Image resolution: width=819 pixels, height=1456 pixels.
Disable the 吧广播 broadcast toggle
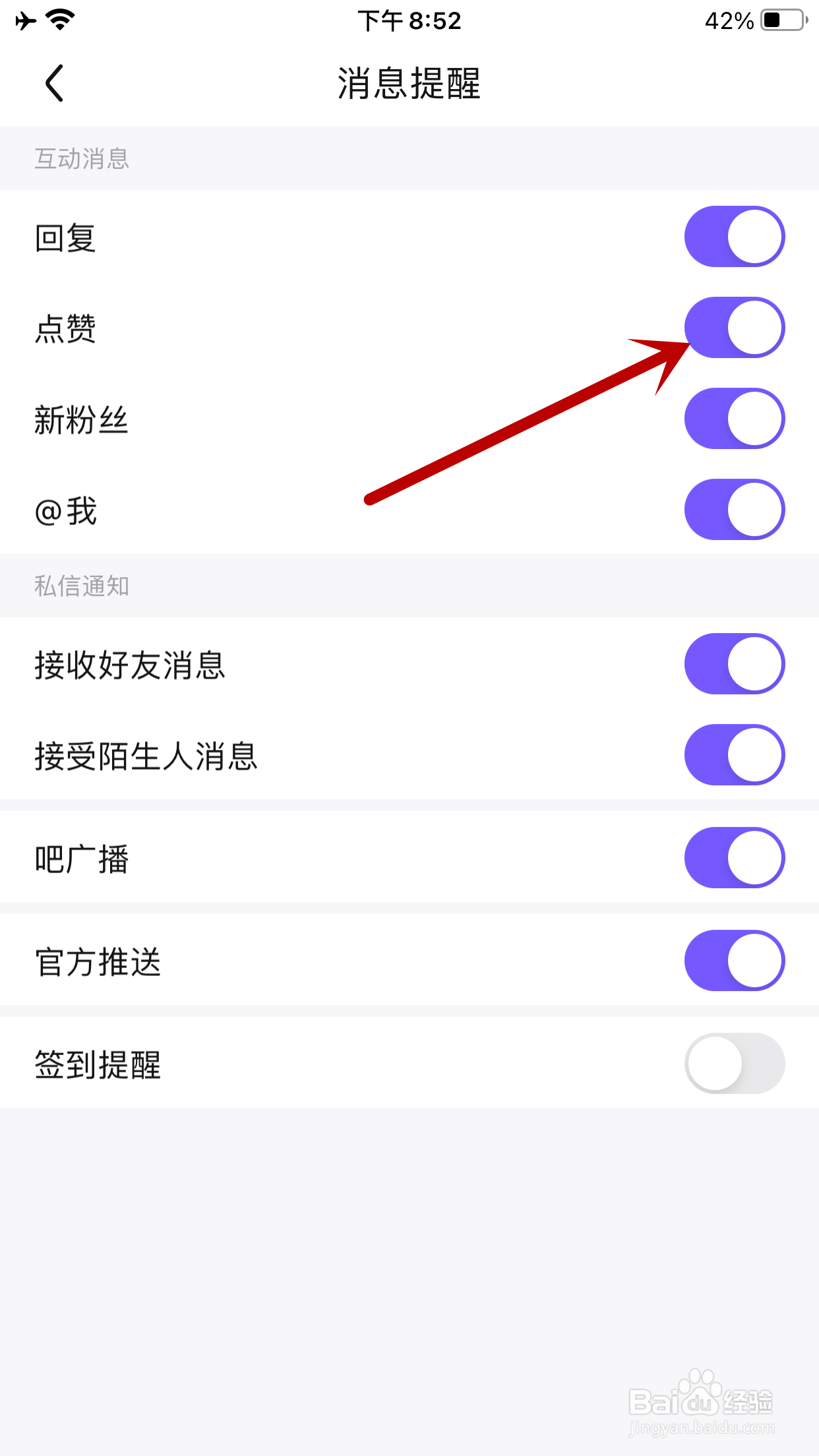[x=734, y=859]
